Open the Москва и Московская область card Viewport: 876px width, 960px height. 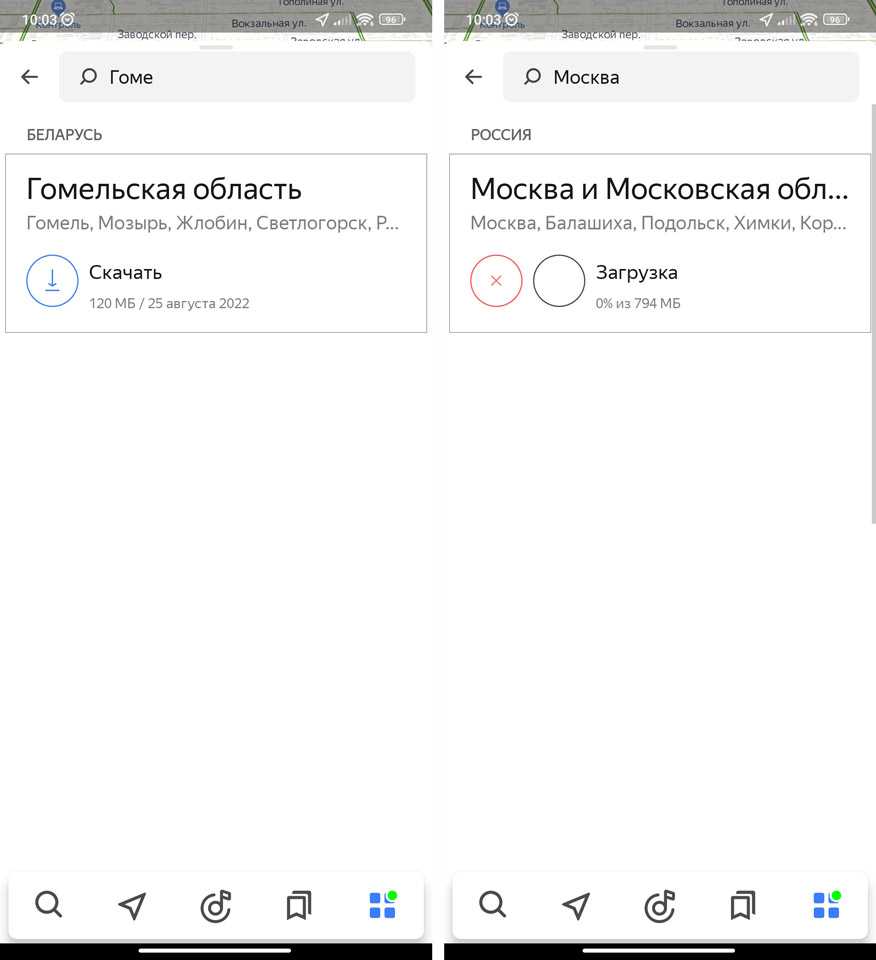click(660, 205)
